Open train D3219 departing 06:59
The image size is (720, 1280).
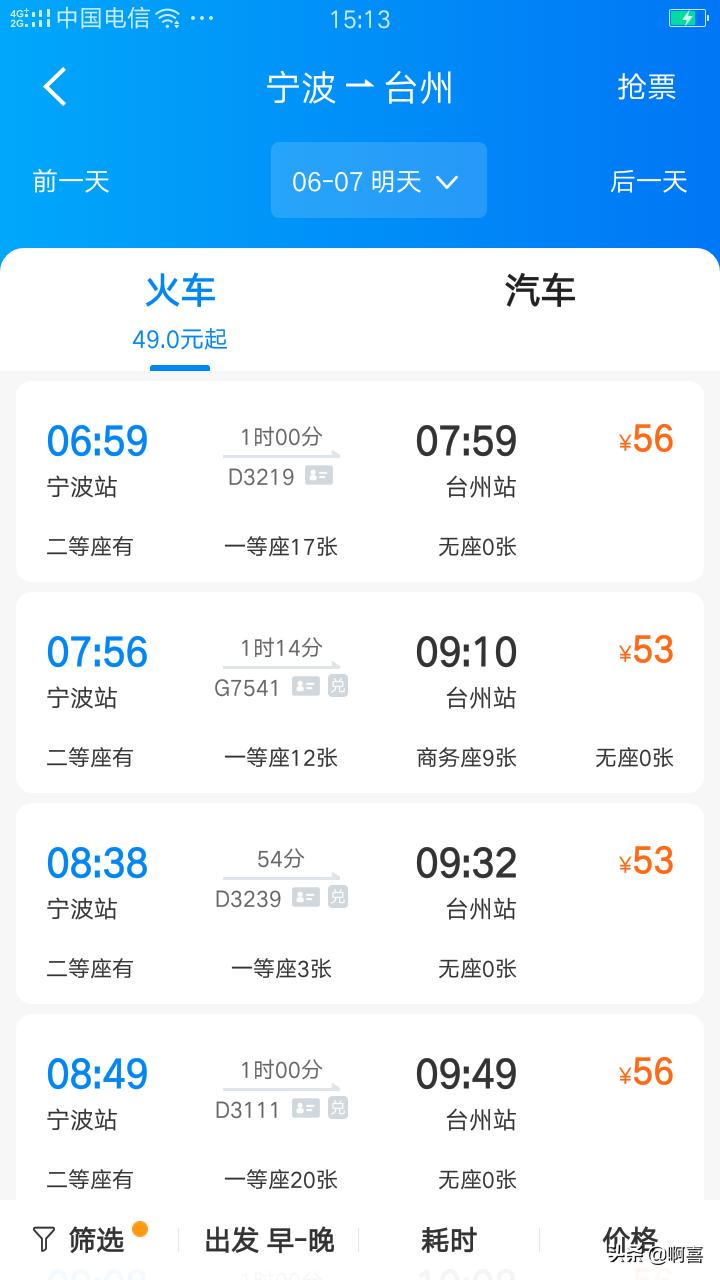coord(360,481)
